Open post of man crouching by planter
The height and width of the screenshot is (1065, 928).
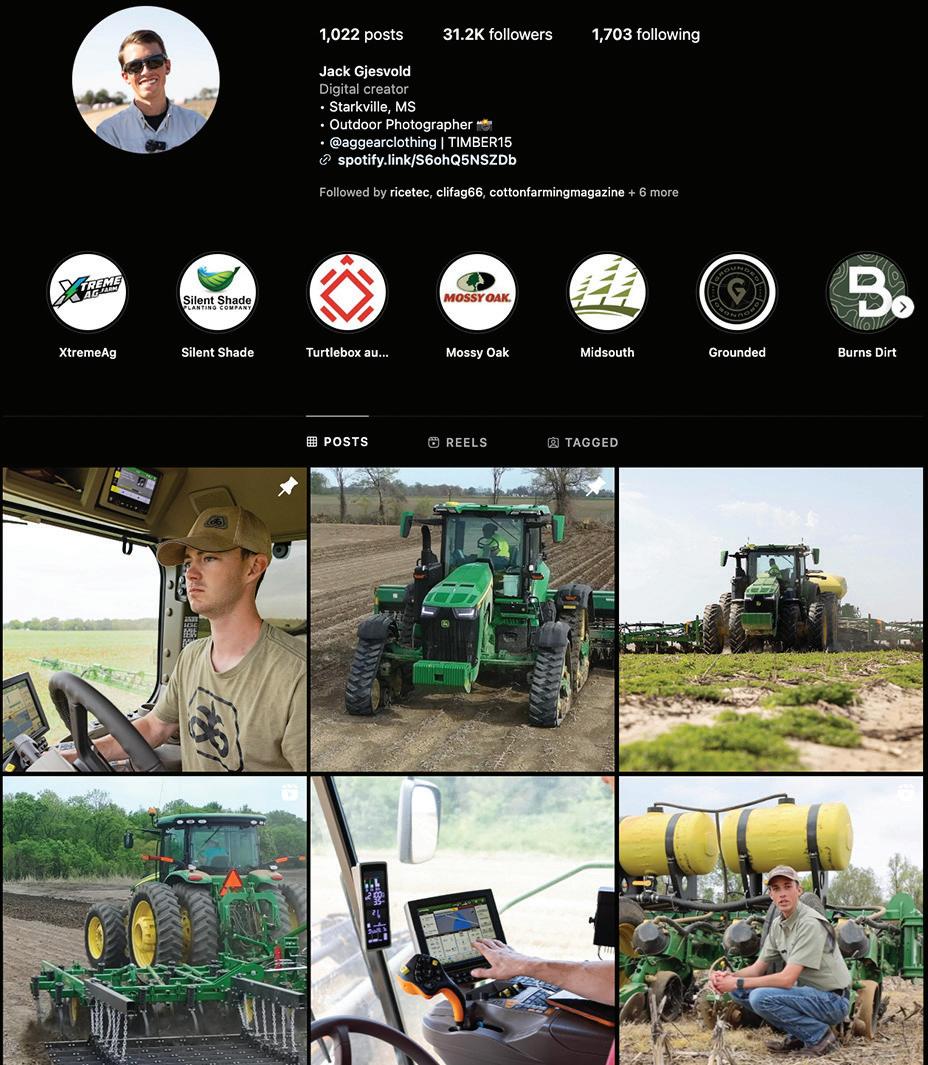click(x=771, y=920)
